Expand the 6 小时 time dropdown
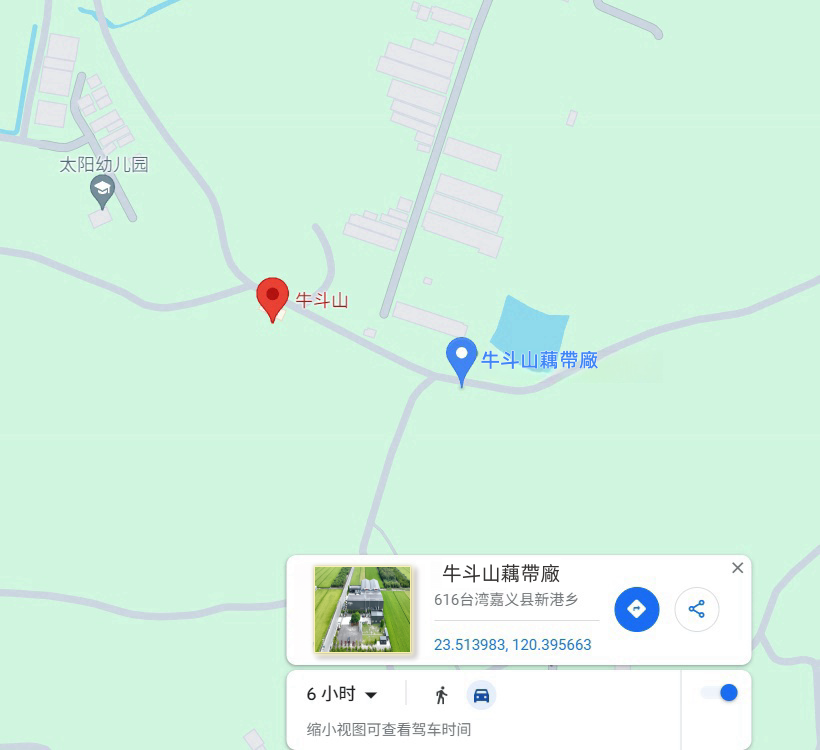The width and height of the screenshot is (820, 750). (x=342, y=694)
